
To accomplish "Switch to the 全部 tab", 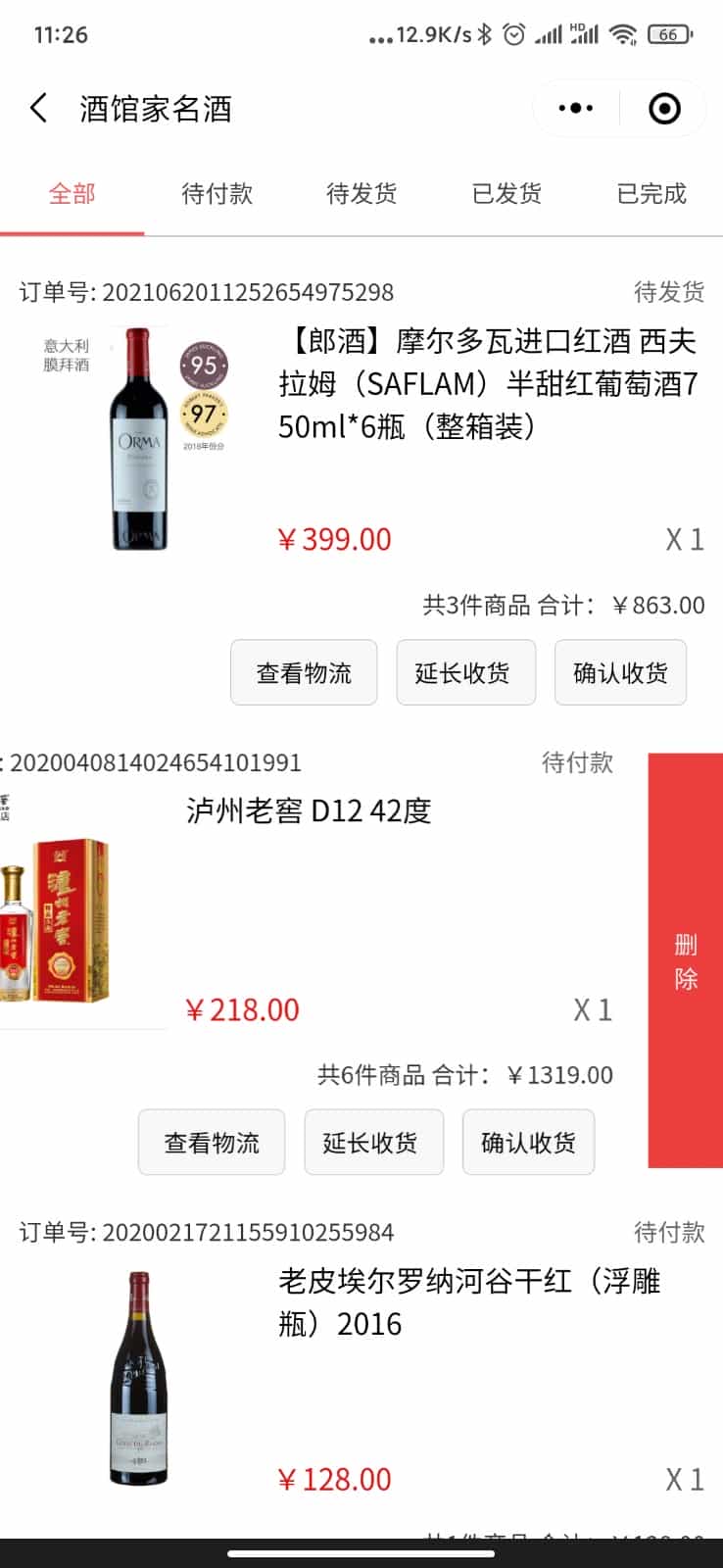I will point(72,194).
